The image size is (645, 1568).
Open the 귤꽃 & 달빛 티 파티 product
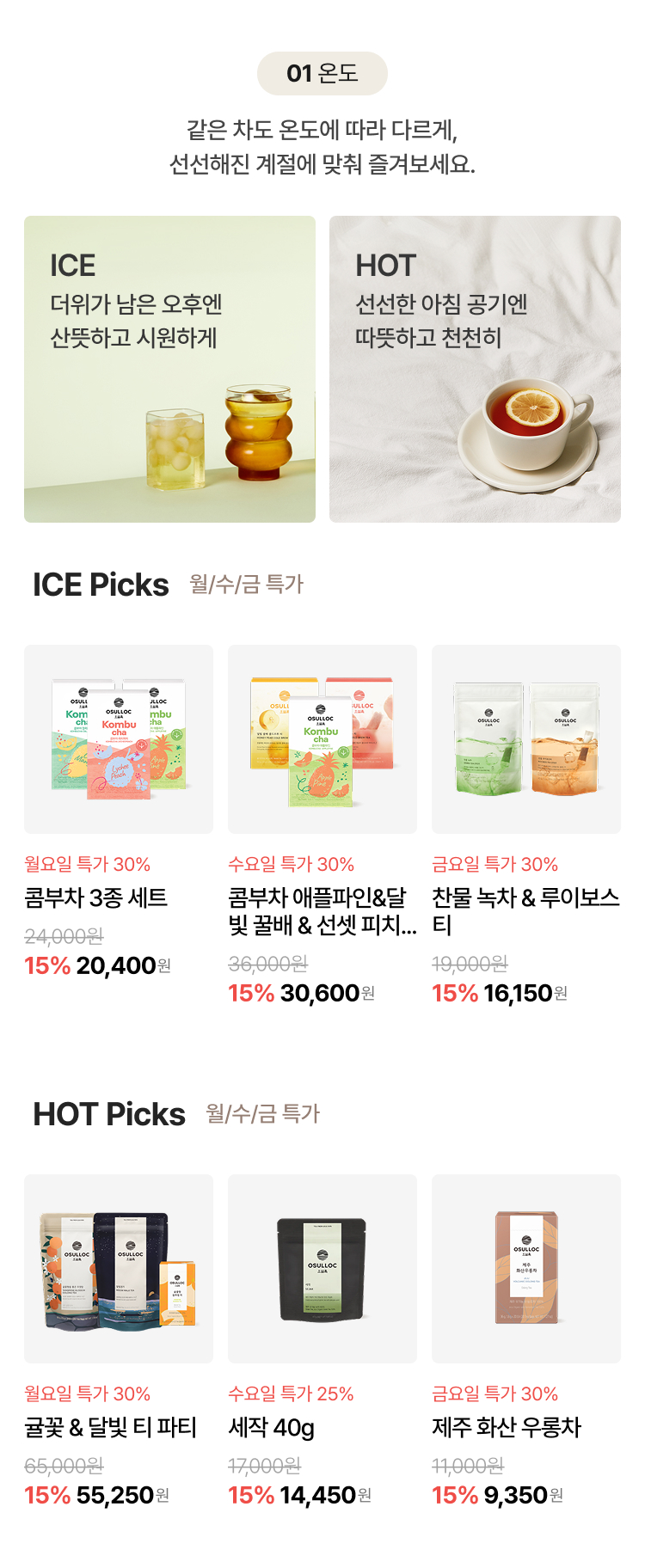119,1342
